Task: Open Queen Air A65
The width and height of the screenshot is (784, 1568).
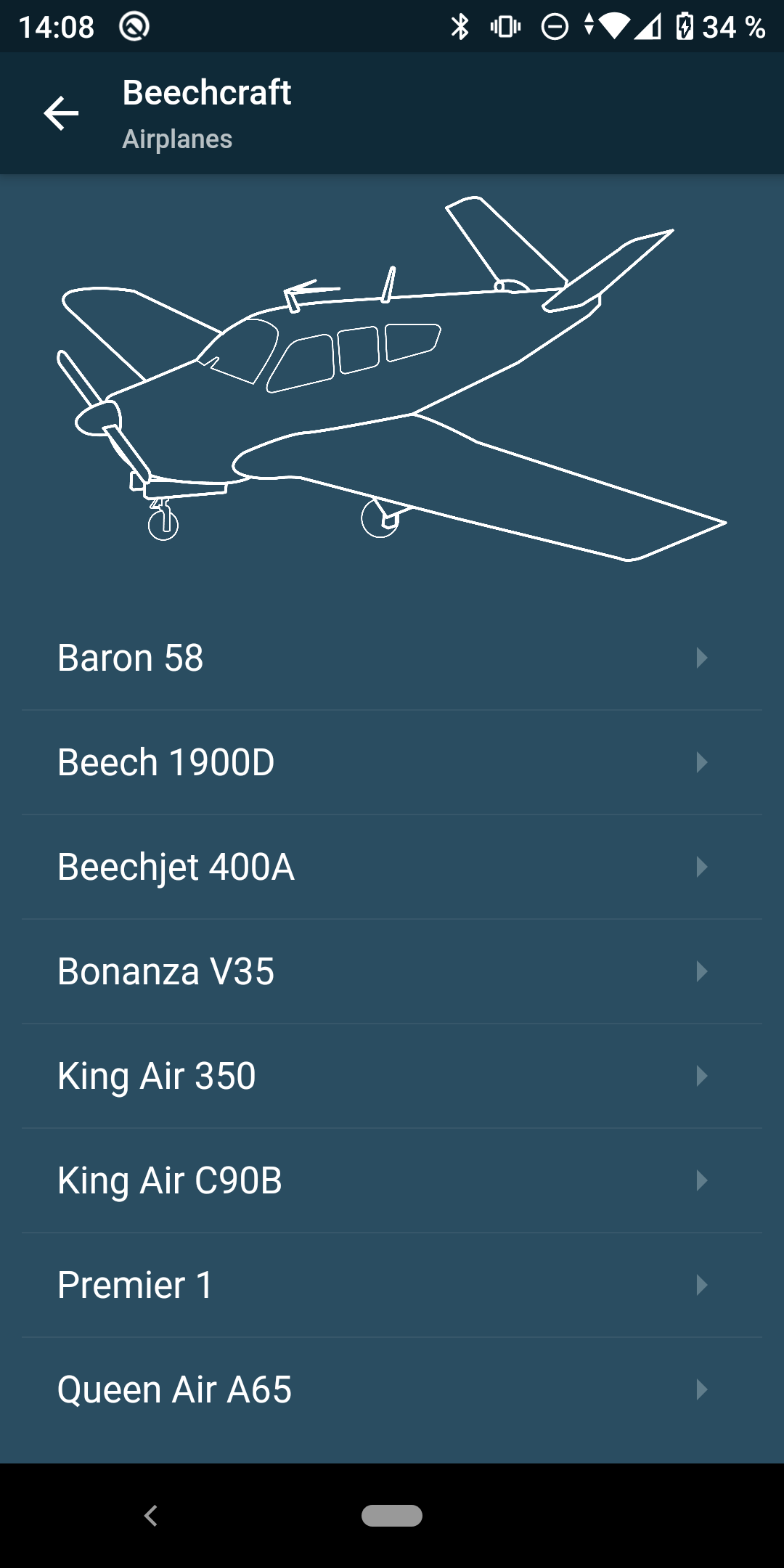Action: coord(392,1389)
